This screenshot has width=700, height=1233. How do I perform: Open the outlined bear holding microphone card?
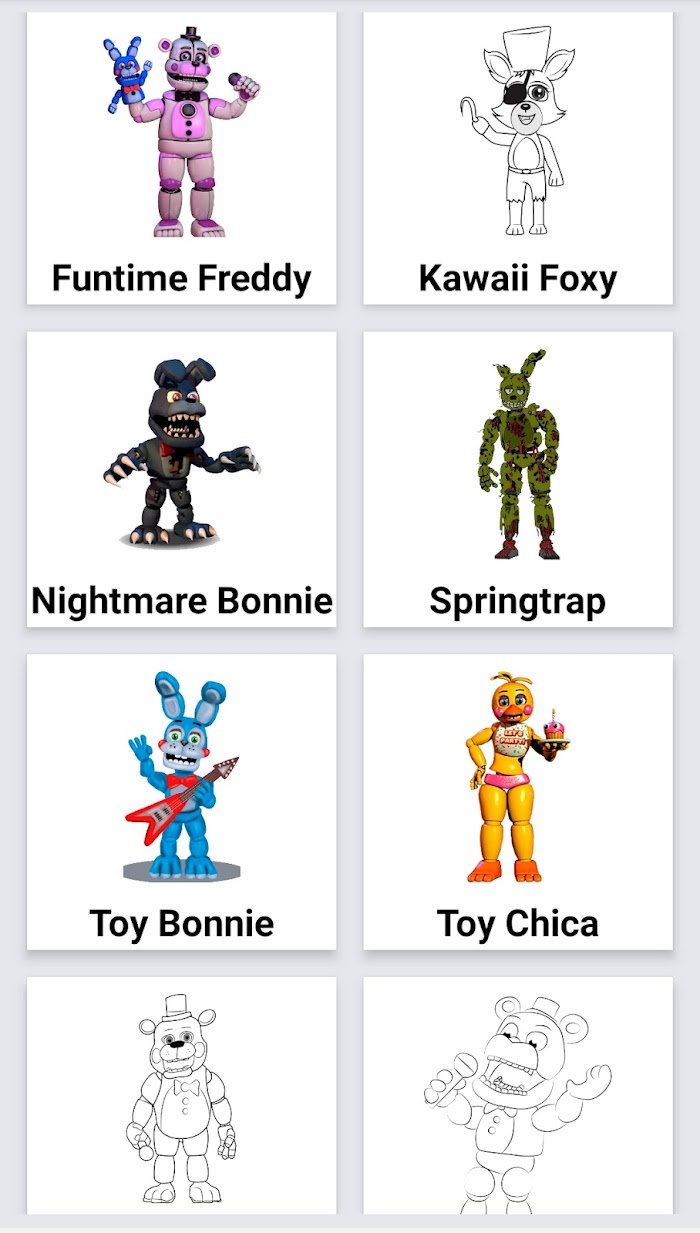point(518,1096)
